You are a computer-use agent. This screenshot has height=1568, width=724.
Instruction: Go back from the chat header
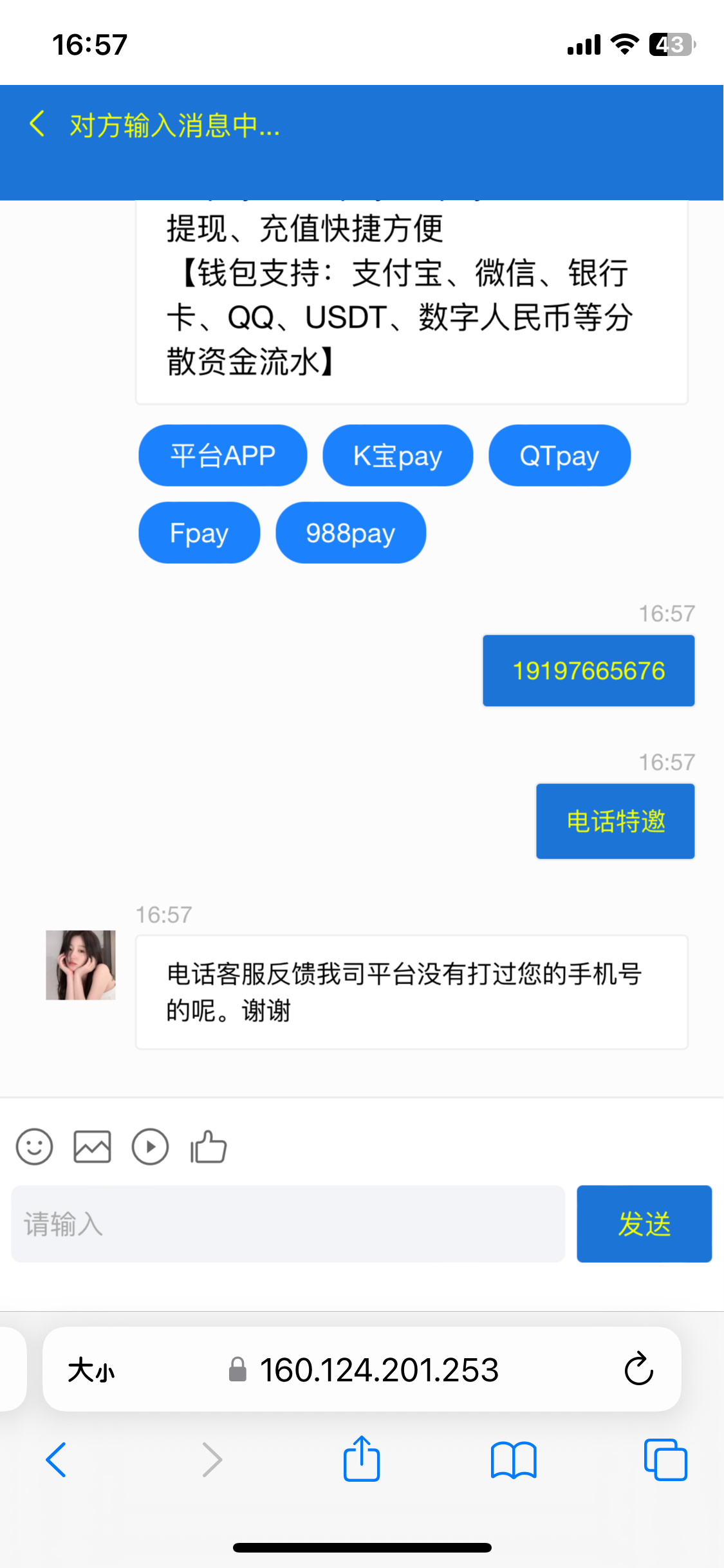pyautogui.click(x=37, y=124)
